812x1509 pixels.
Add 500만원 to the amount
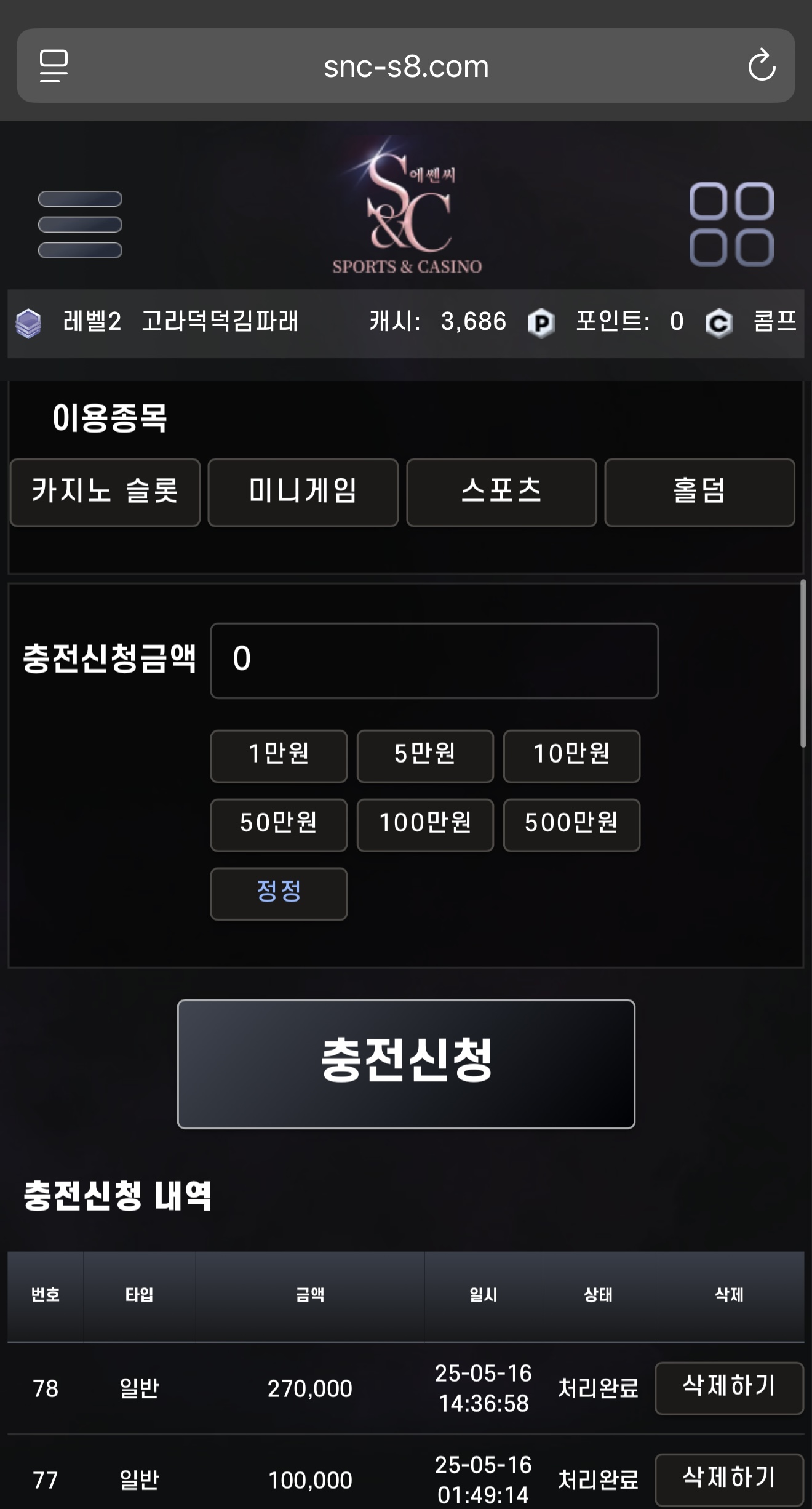[x=571, y=825]
